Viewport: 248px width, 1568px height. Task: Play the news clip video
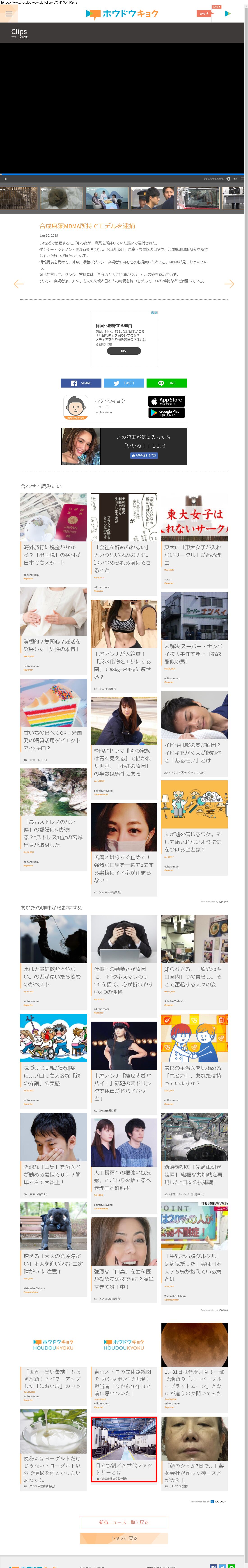(x=5, y=179)
